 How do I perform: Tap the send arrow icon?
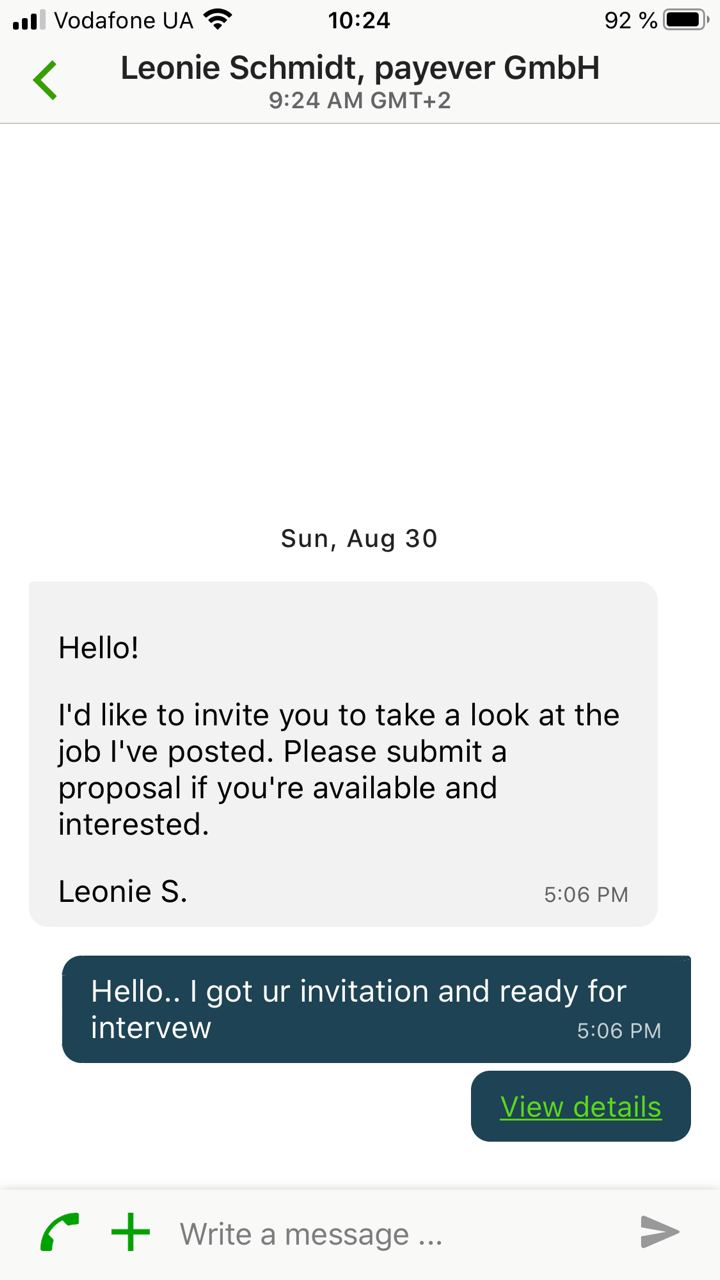pyautogui.click(x=660, y=1232)
